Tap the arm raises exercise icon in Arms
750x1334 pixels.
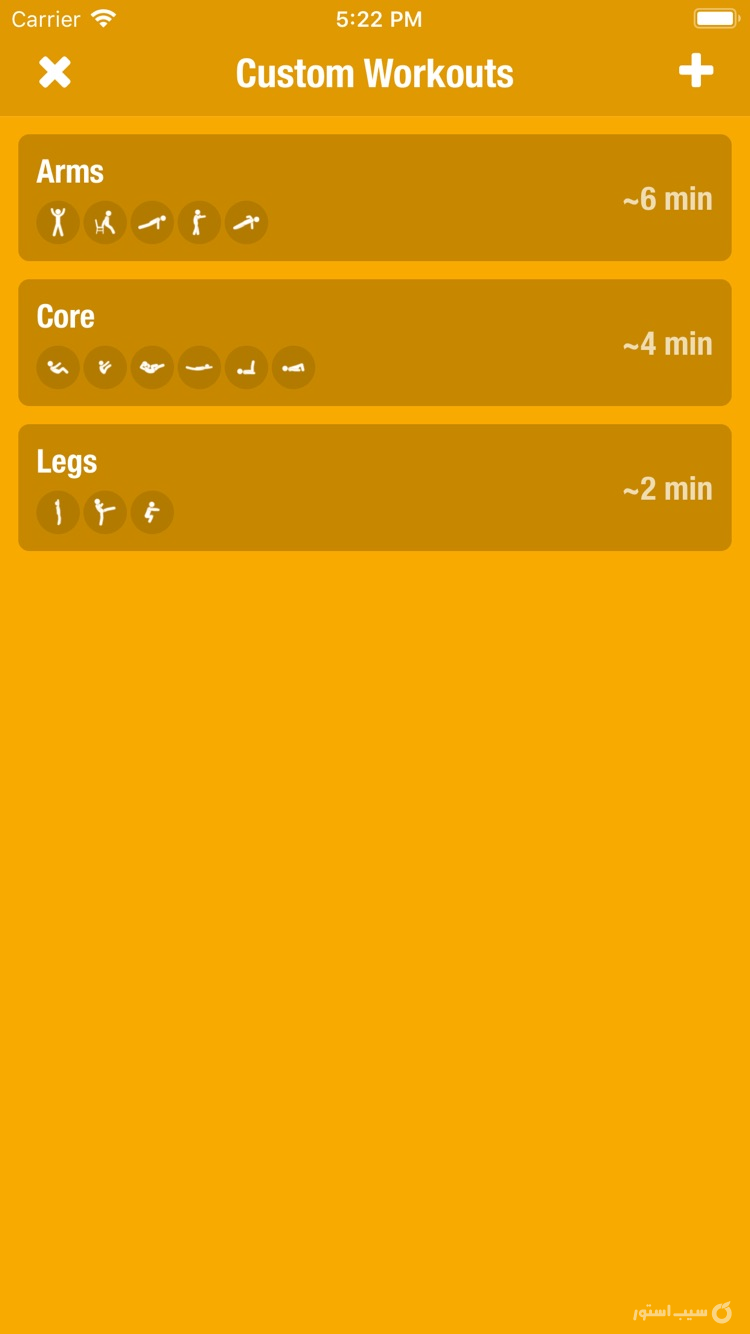point(199,222)
